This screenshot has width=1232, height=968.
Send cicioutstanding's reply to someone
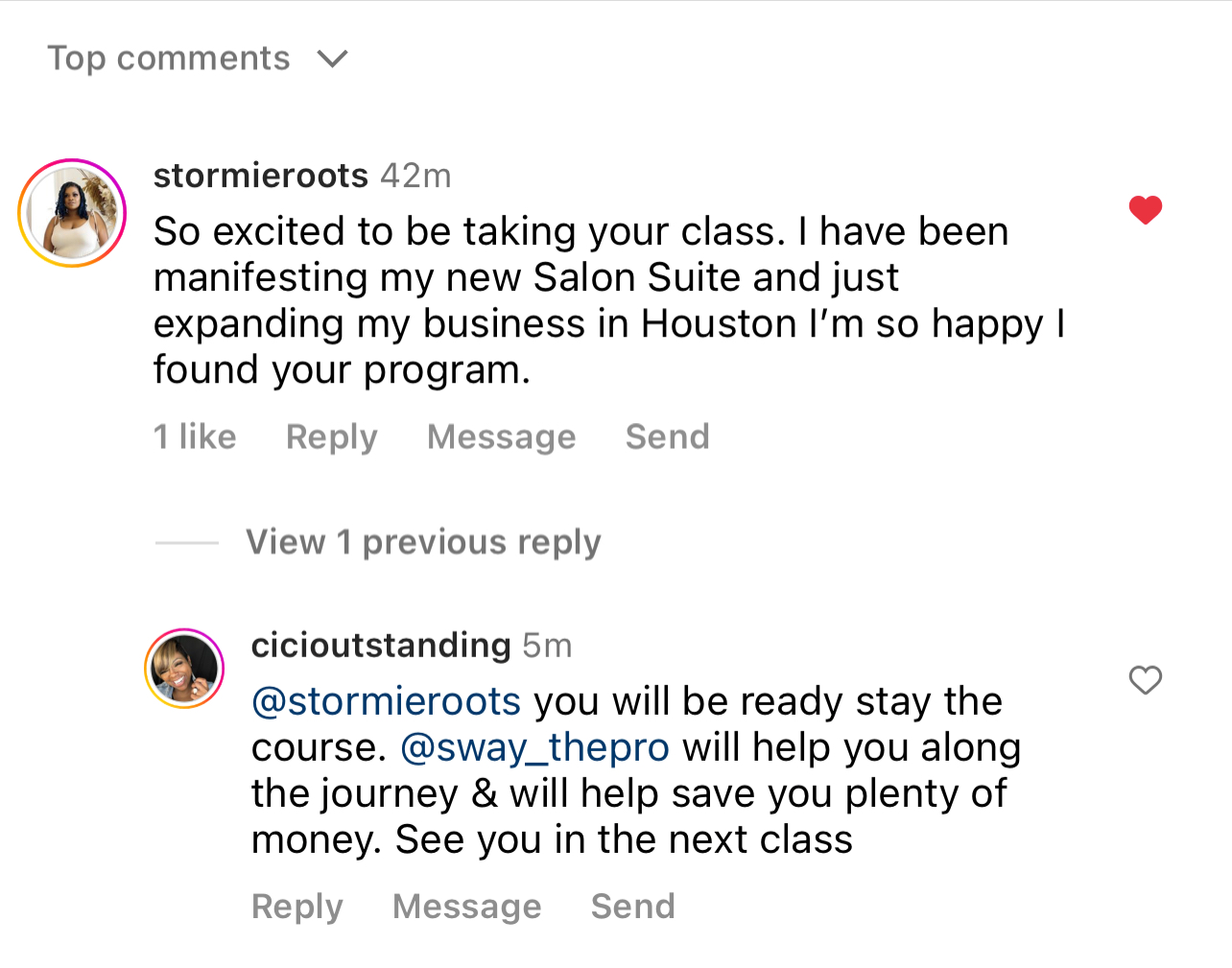[x=632, y=907]
